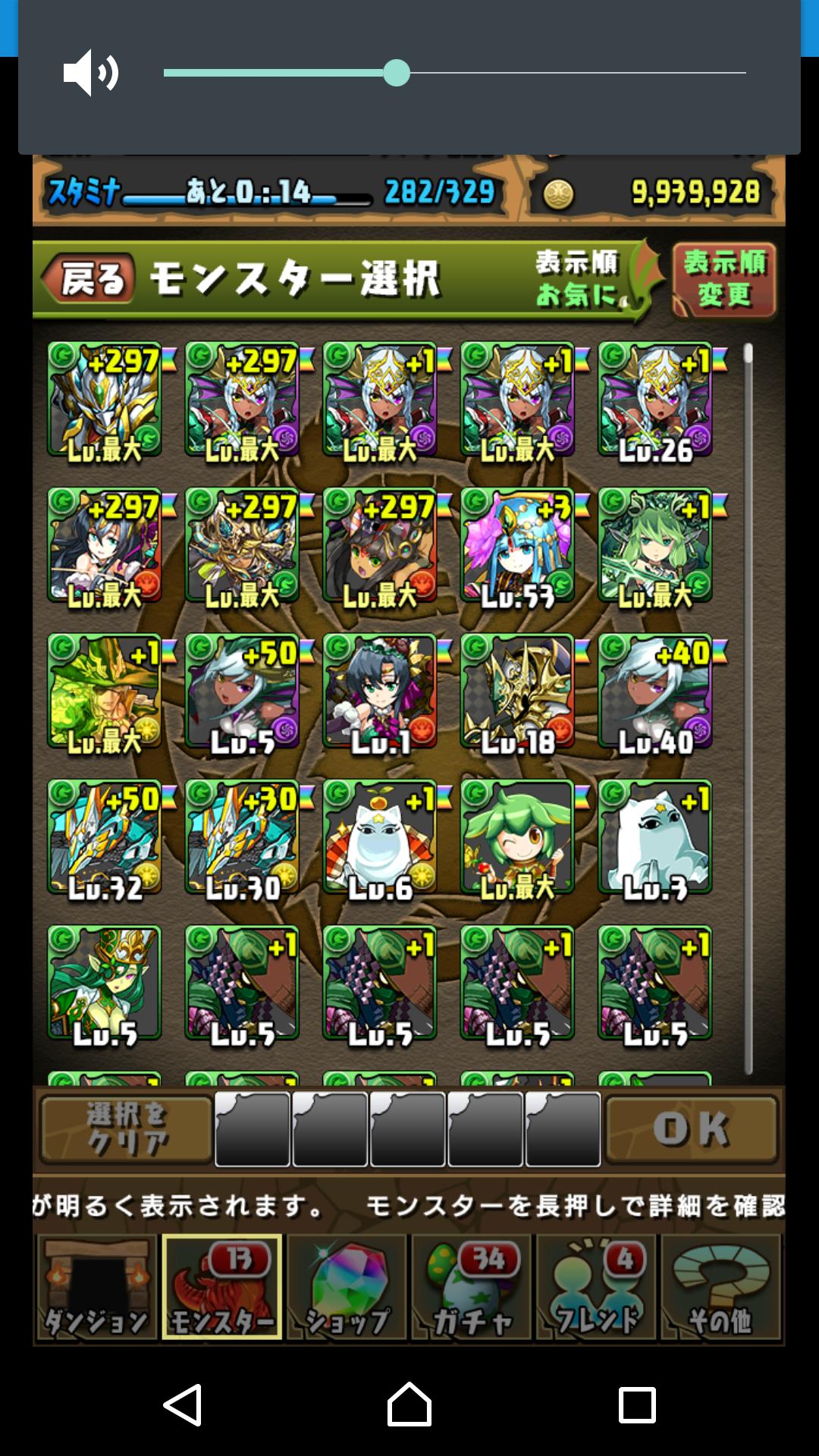
Task: Open the その他 tab
Action: coord(720,1288)
